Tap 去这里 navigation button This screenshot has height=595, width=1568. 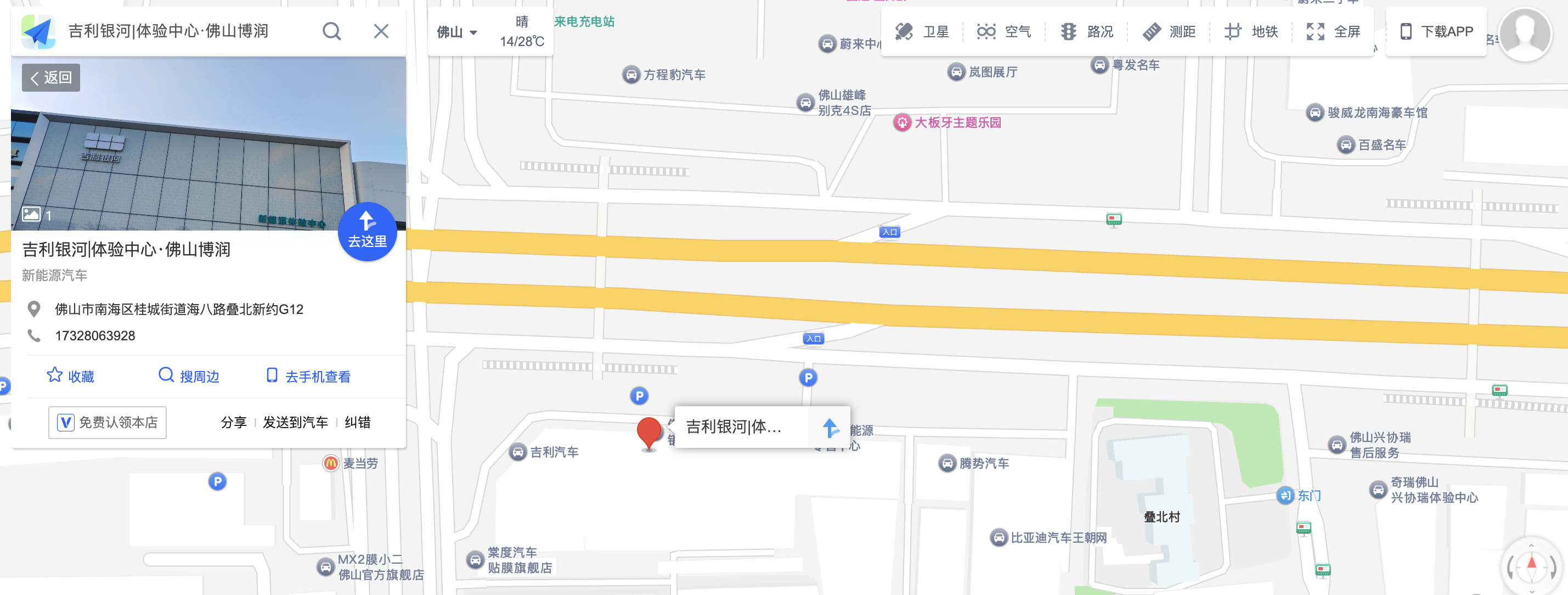click(367, 232)
